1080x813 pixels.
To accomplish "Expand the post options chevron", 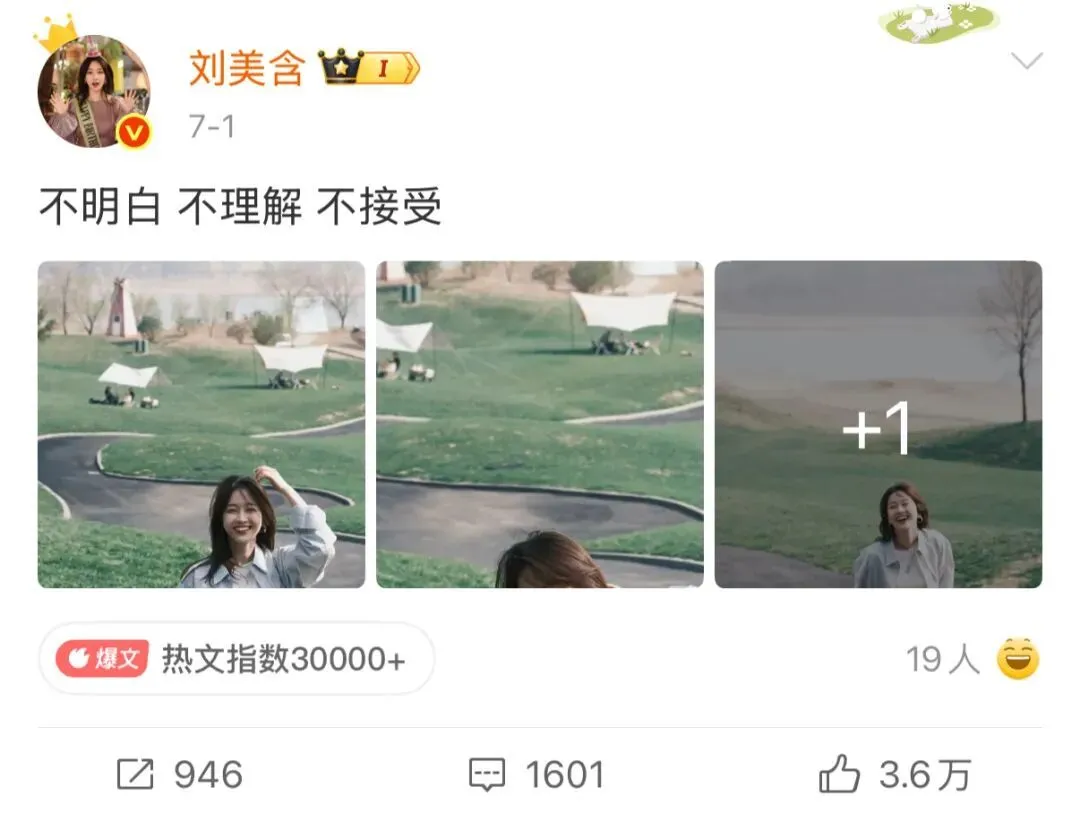I will point(1026,62).
